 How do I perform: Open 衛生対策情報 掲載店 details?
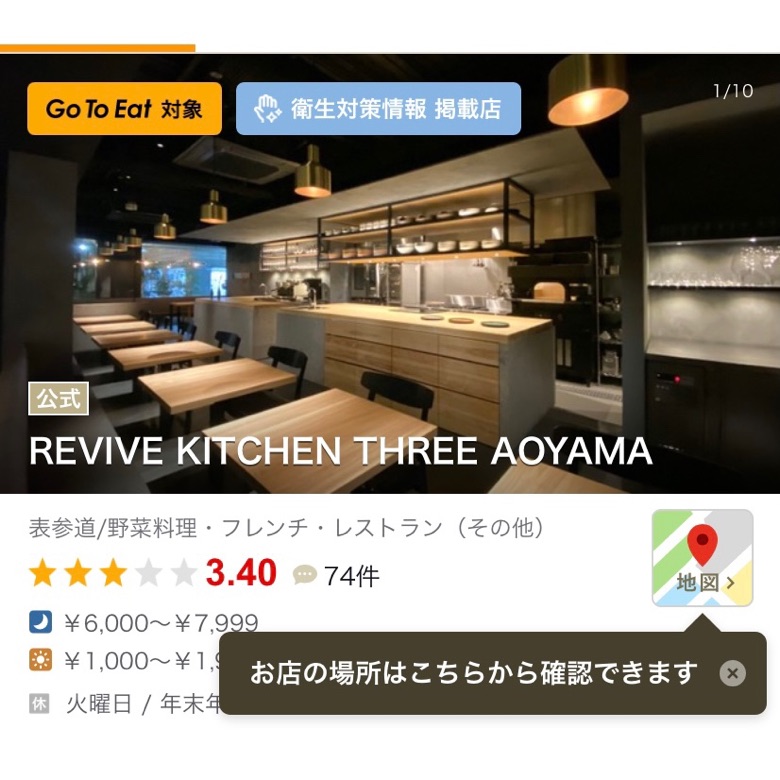pyautogui.click(x=378, y=108)
